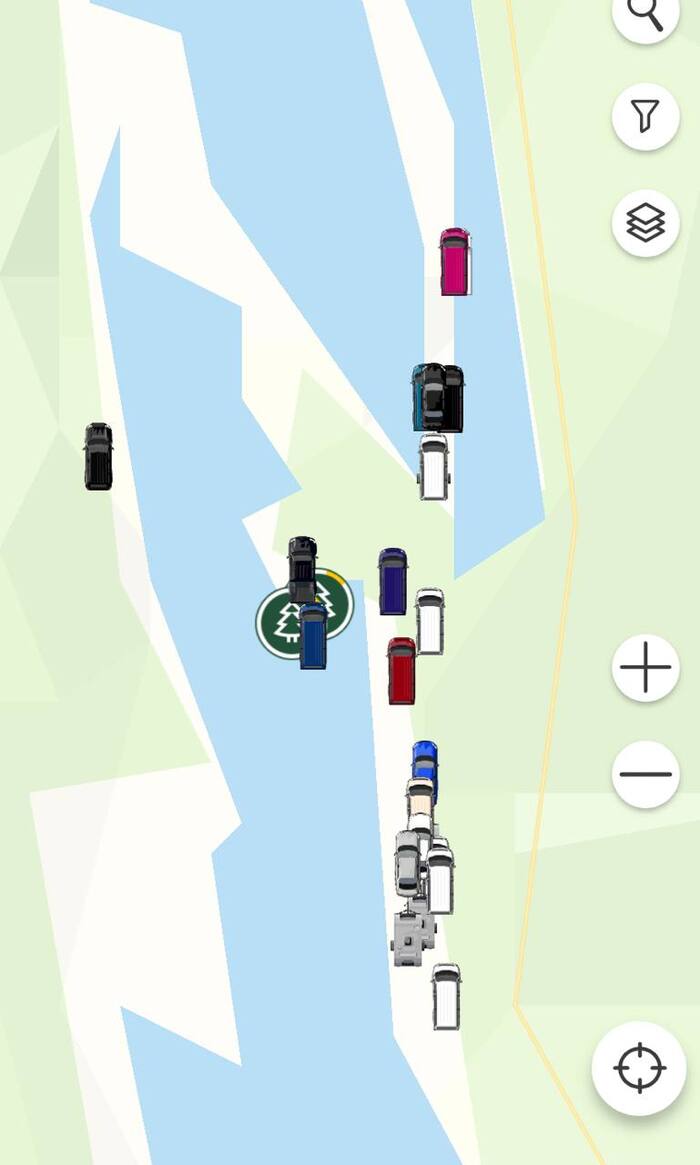Zoom out with the minus button
Image resolution: width=700 pixels, height=1165 pixels.
646,774
